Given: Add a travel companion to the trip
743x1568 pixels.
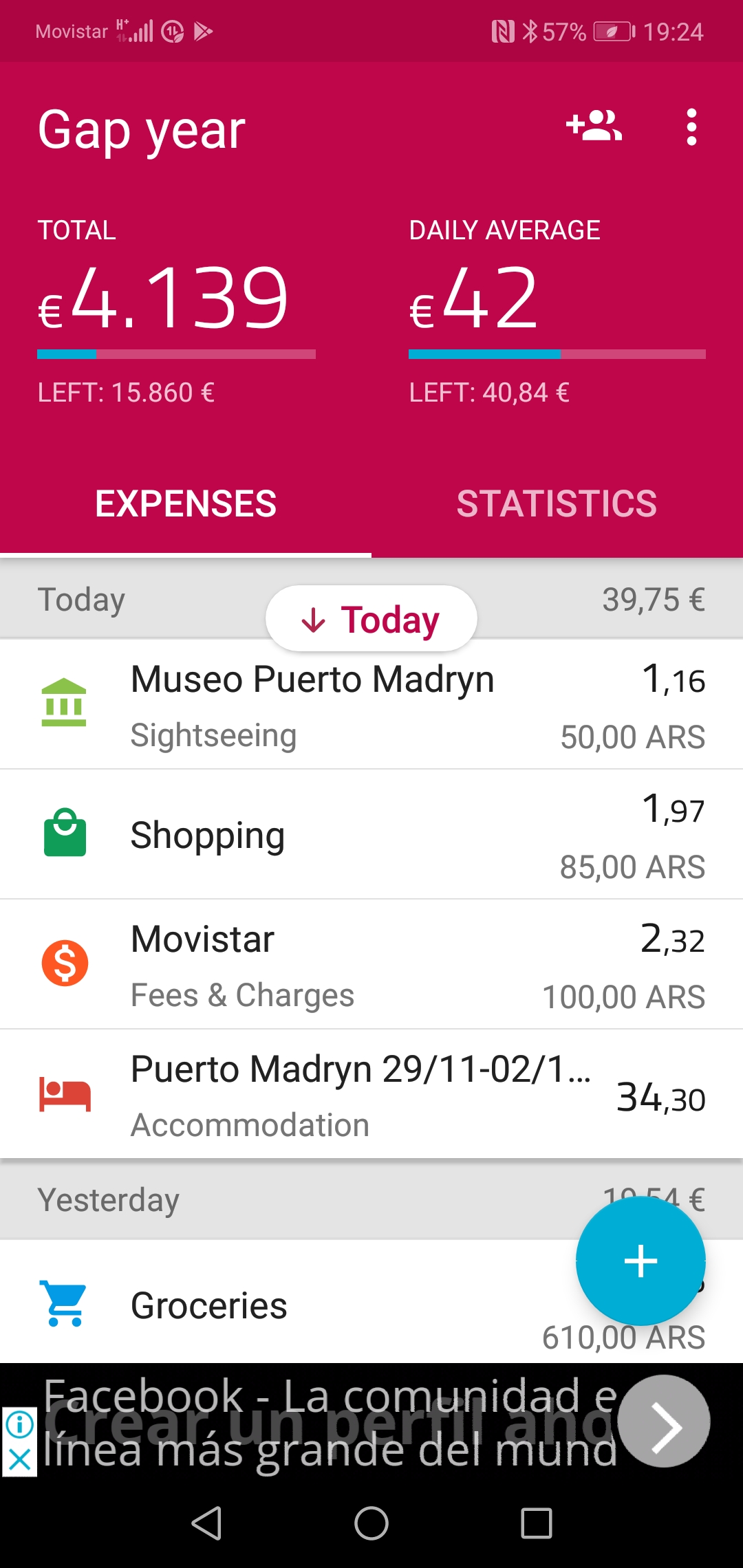Looking at the screenshot, I should (x=594, y=127).
